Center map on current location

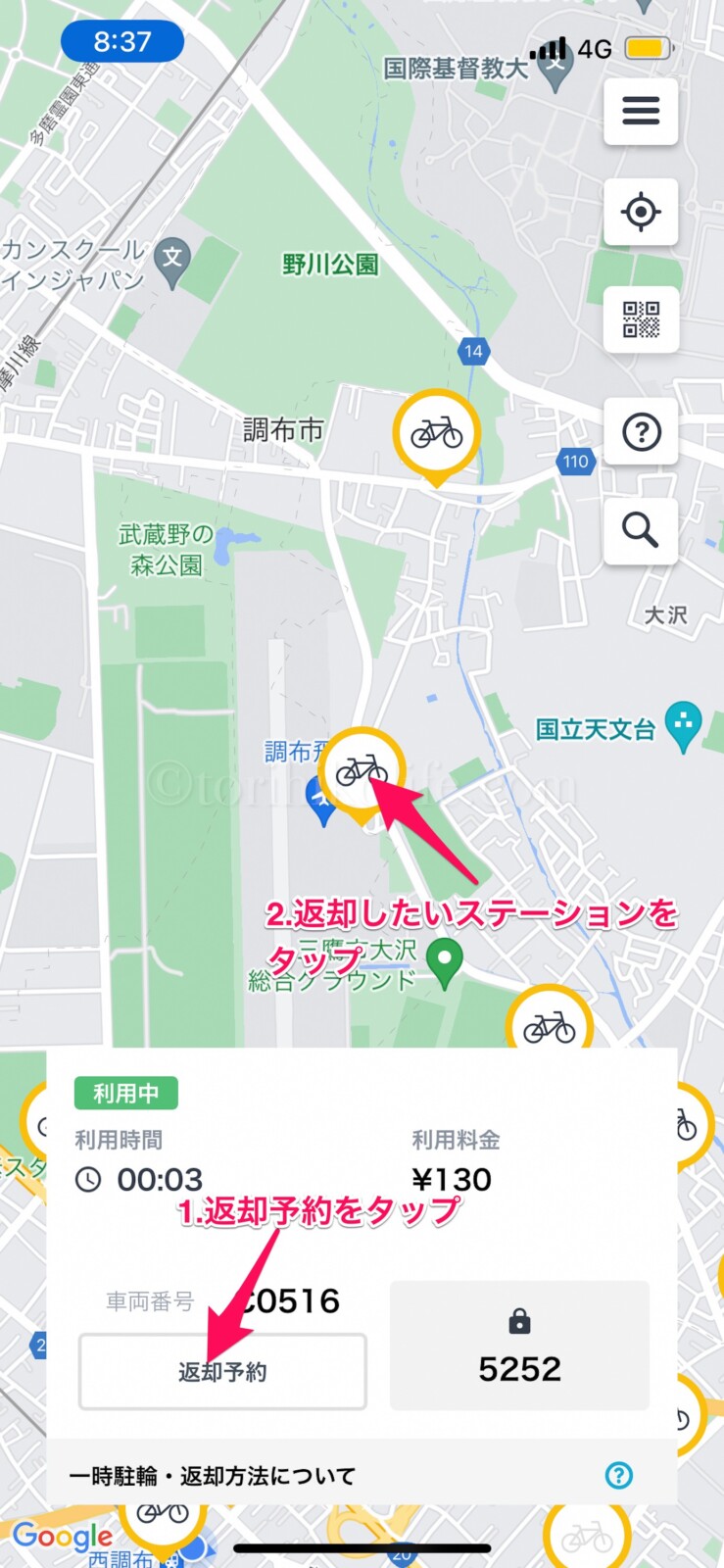(641, 212)
